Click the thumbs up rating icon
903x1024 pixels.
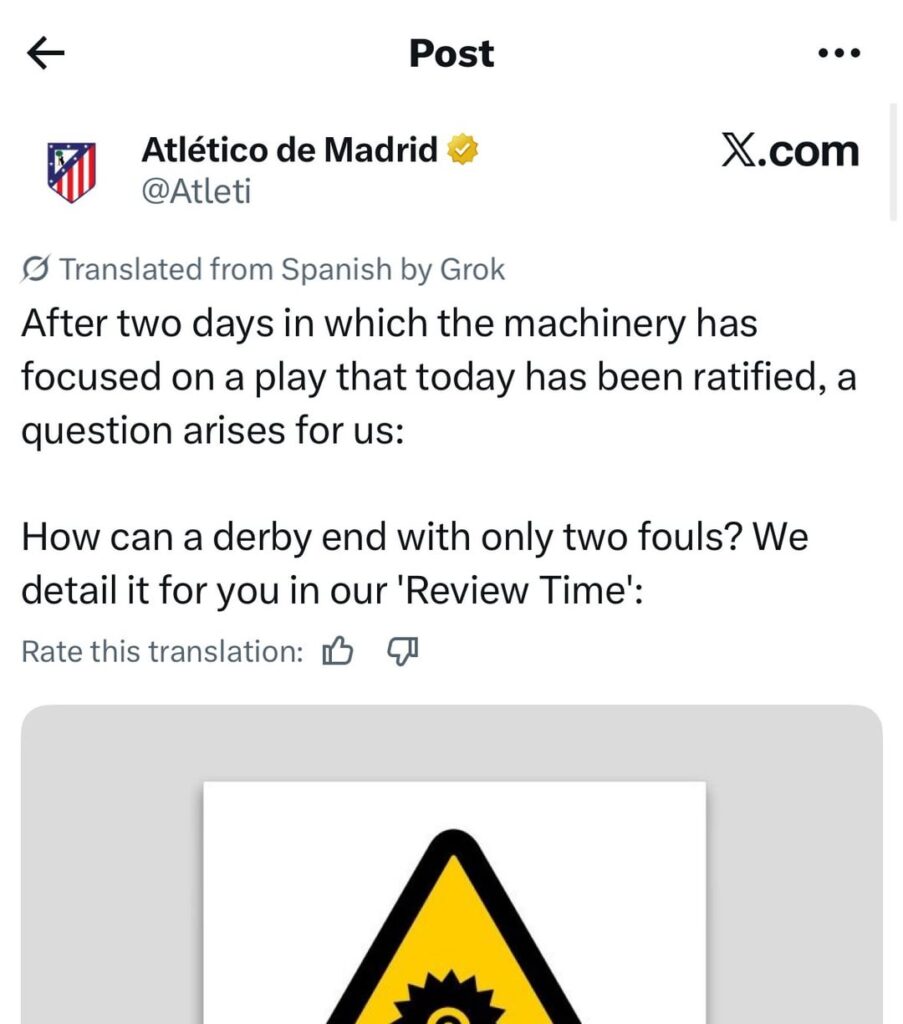tap(339, 651)
